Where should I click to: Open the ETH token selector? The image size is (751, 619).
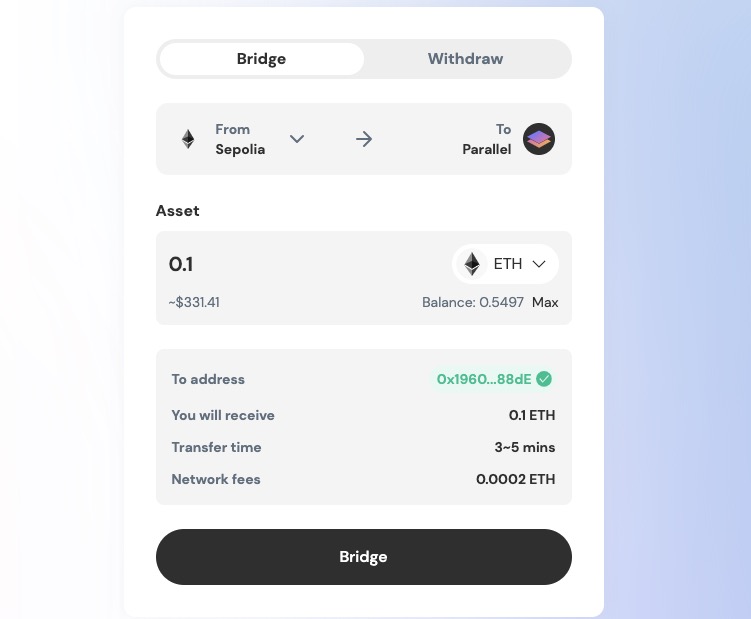pyautogui.click(x=506, y=264)
